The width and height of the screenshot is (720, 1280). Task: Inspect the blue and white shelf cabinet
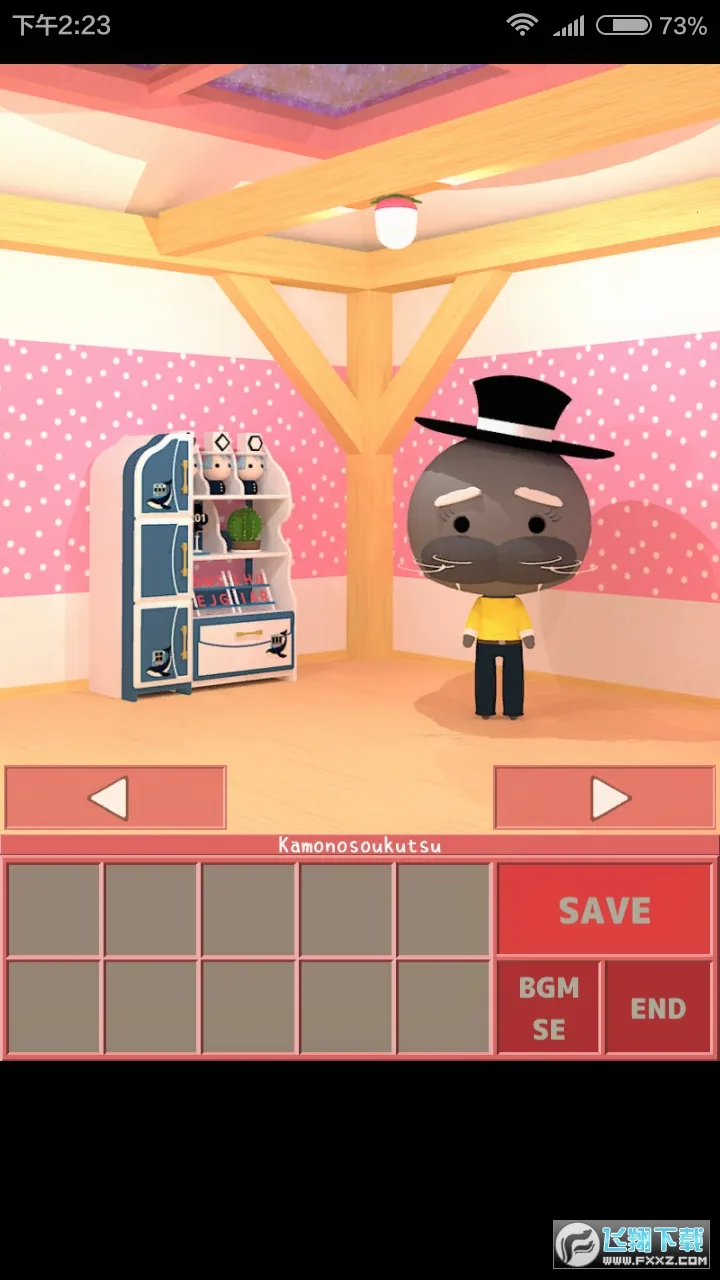tap(195, 565)
